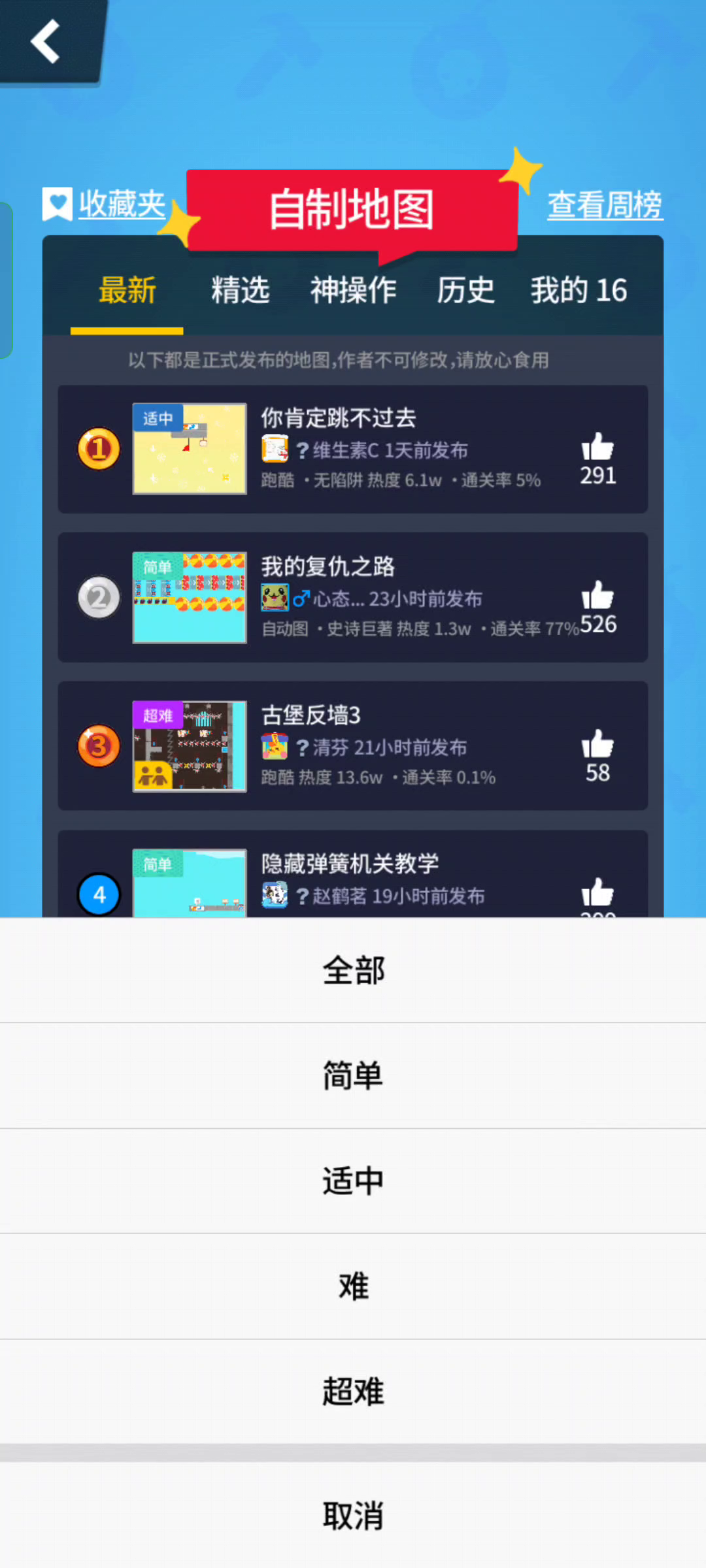This screenshot has height=1568, width=706.
Task: Open the 收藏夹 favorites link
Action: coord(105,204)
